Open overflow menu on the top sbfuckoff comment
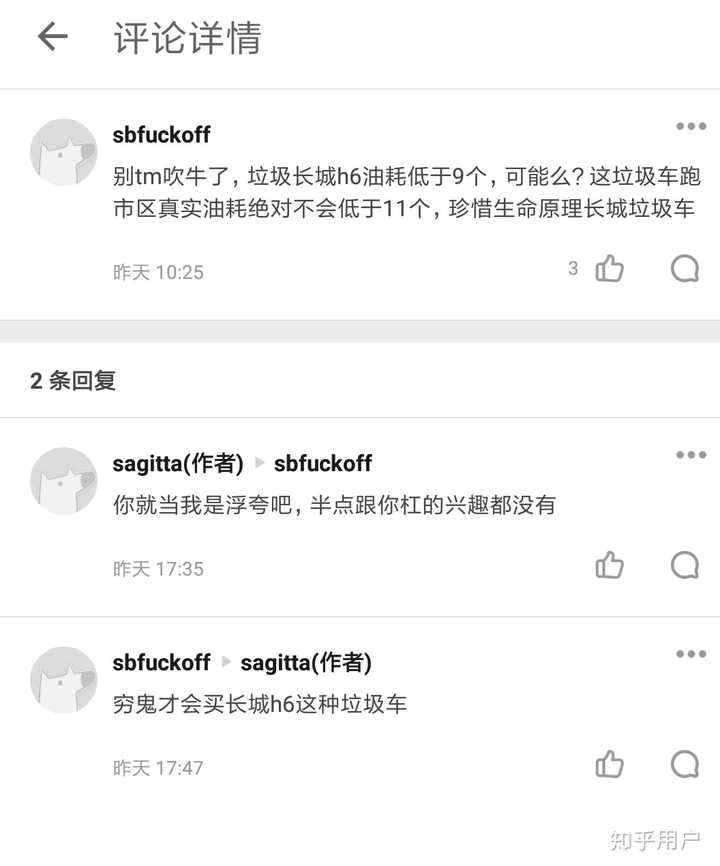The image size is (720, 866). pos(690,127)
